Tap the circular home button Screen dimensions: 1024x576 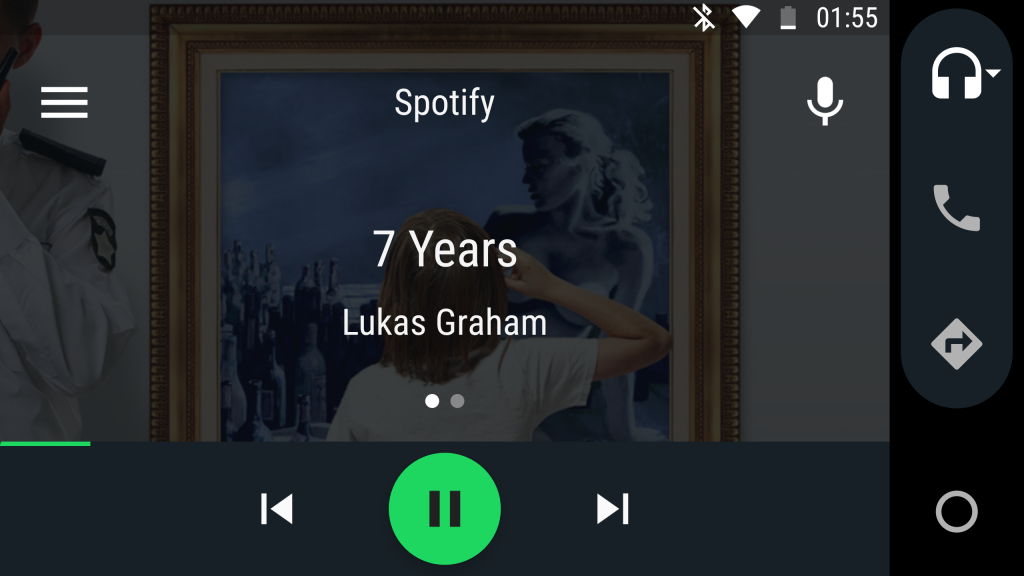(x=956, y=512)
